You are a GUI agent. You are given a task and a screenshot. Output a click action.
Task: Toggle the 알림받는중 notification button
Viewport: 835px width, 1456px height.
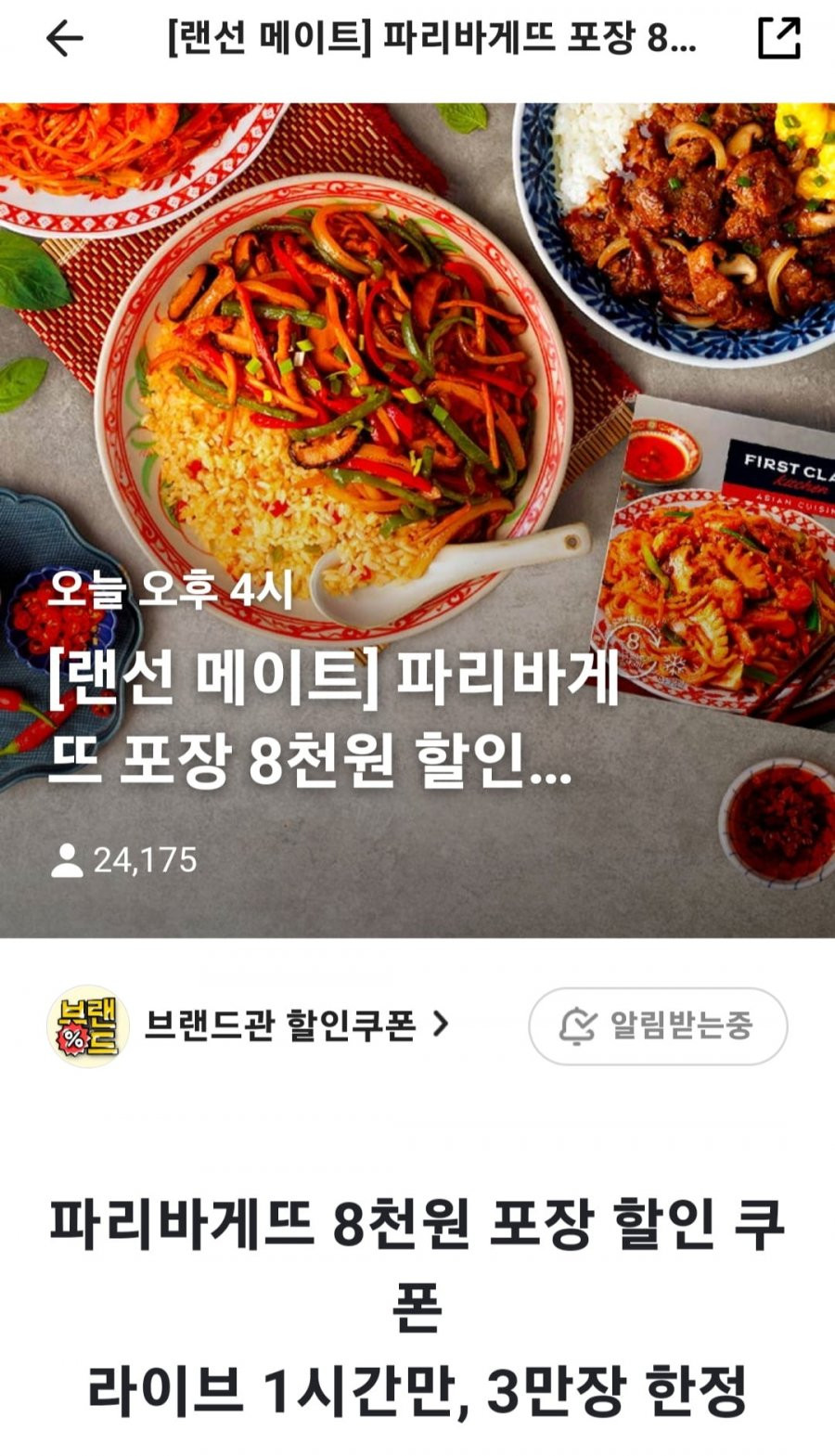pos(658,1026)
